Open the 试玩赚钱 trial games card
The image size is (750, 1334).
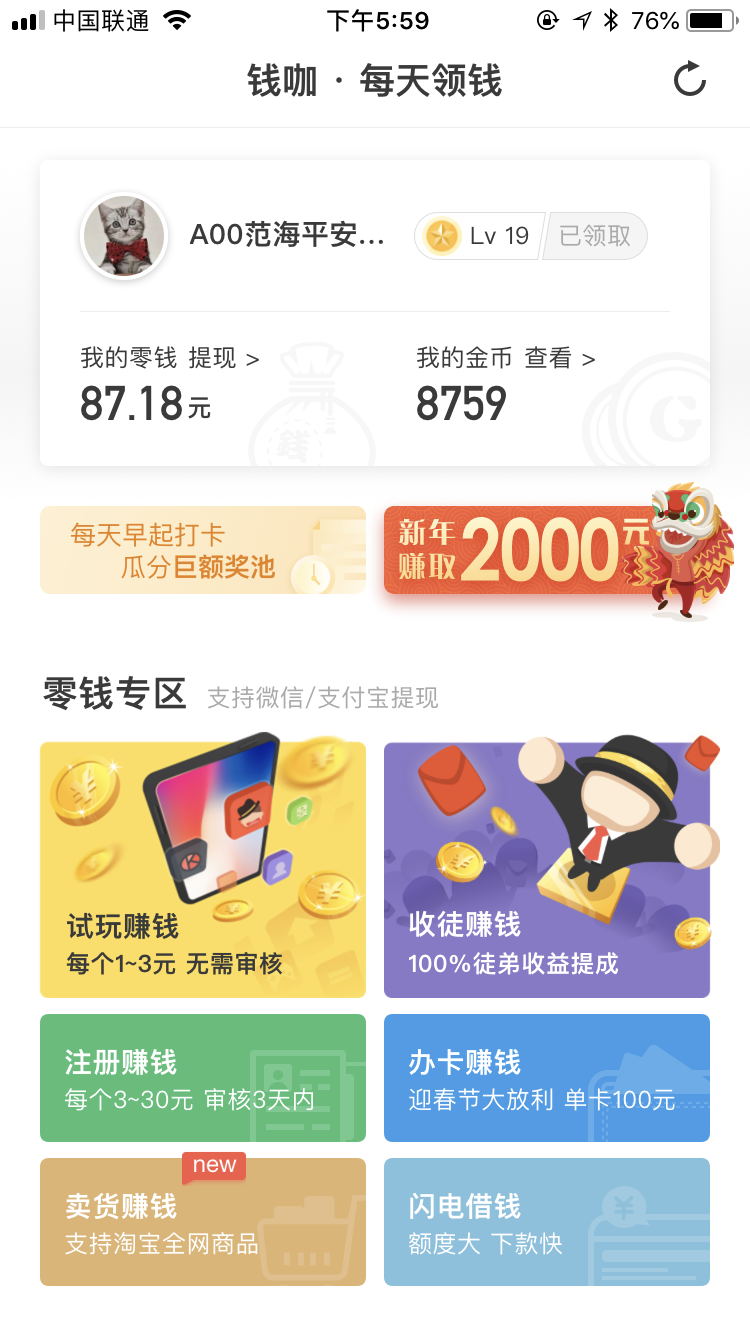click(202, 869)
